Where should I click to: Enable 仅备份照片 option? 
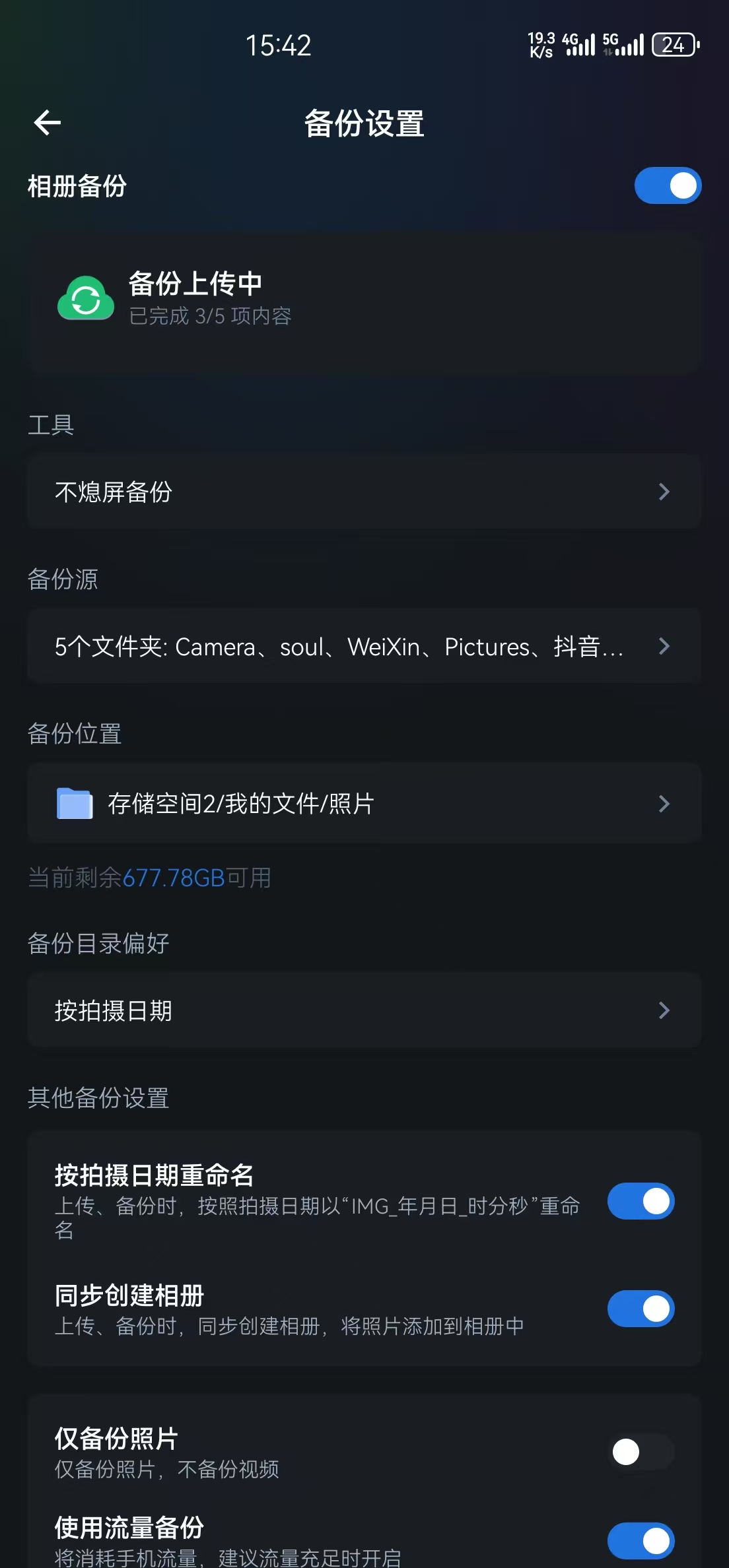pos(641,1452)
